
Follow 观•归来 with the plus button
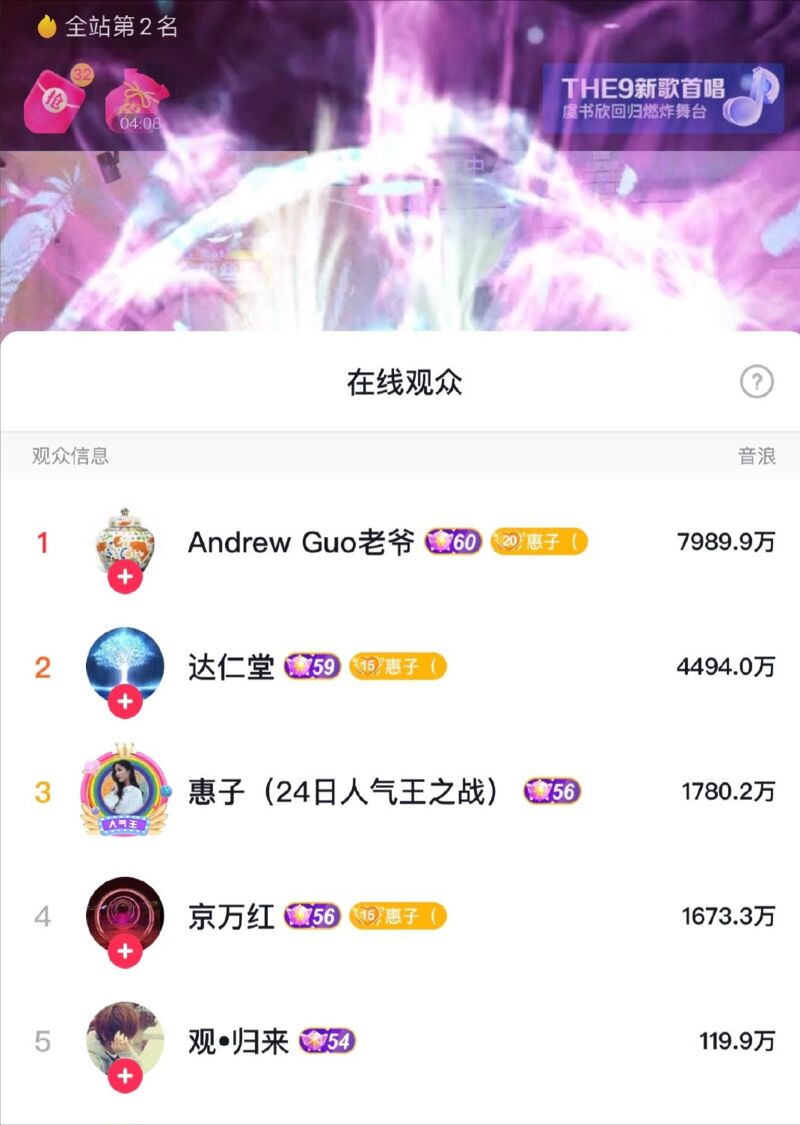[125, 1076]
